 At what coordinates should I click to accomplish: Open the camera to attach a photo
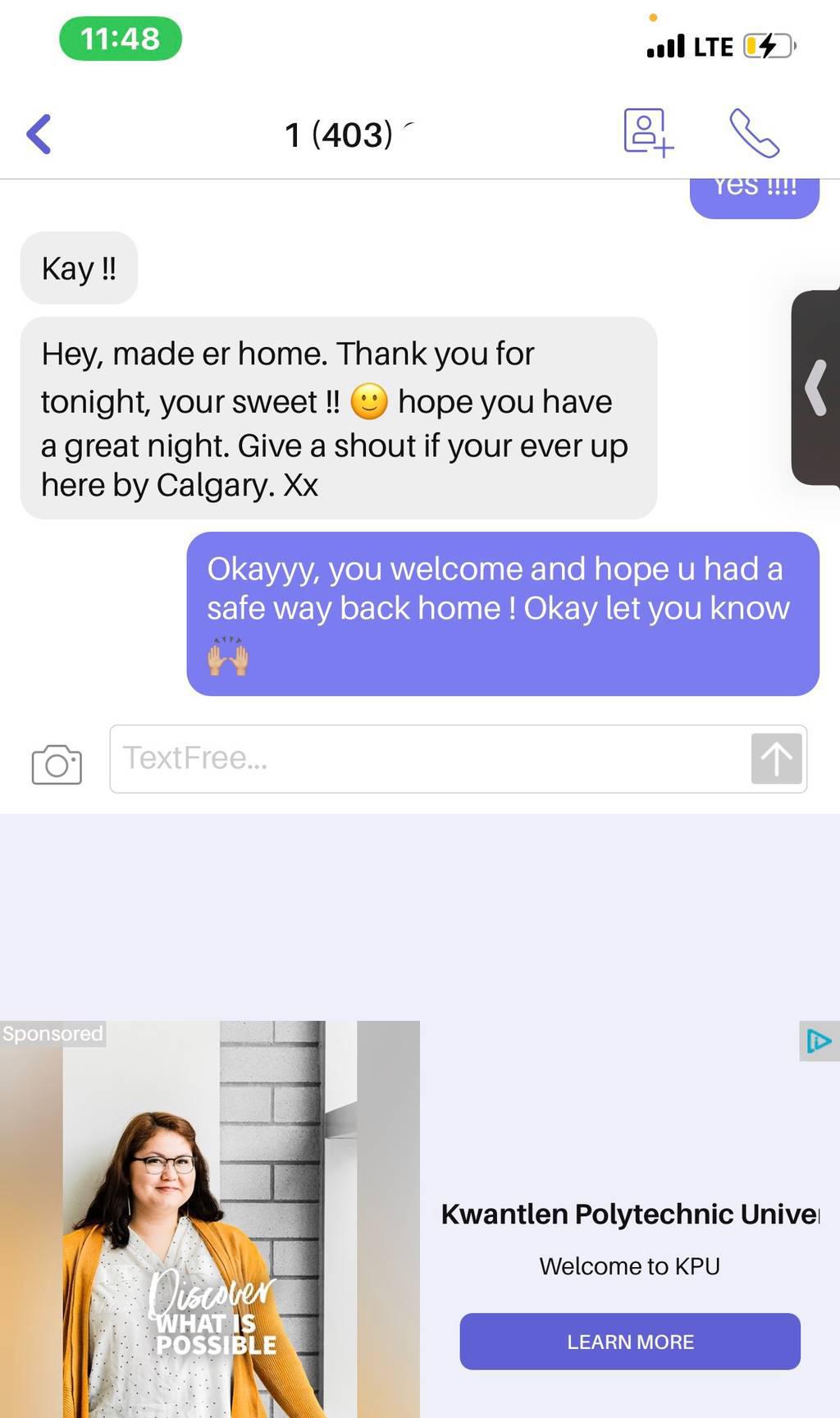57,764
